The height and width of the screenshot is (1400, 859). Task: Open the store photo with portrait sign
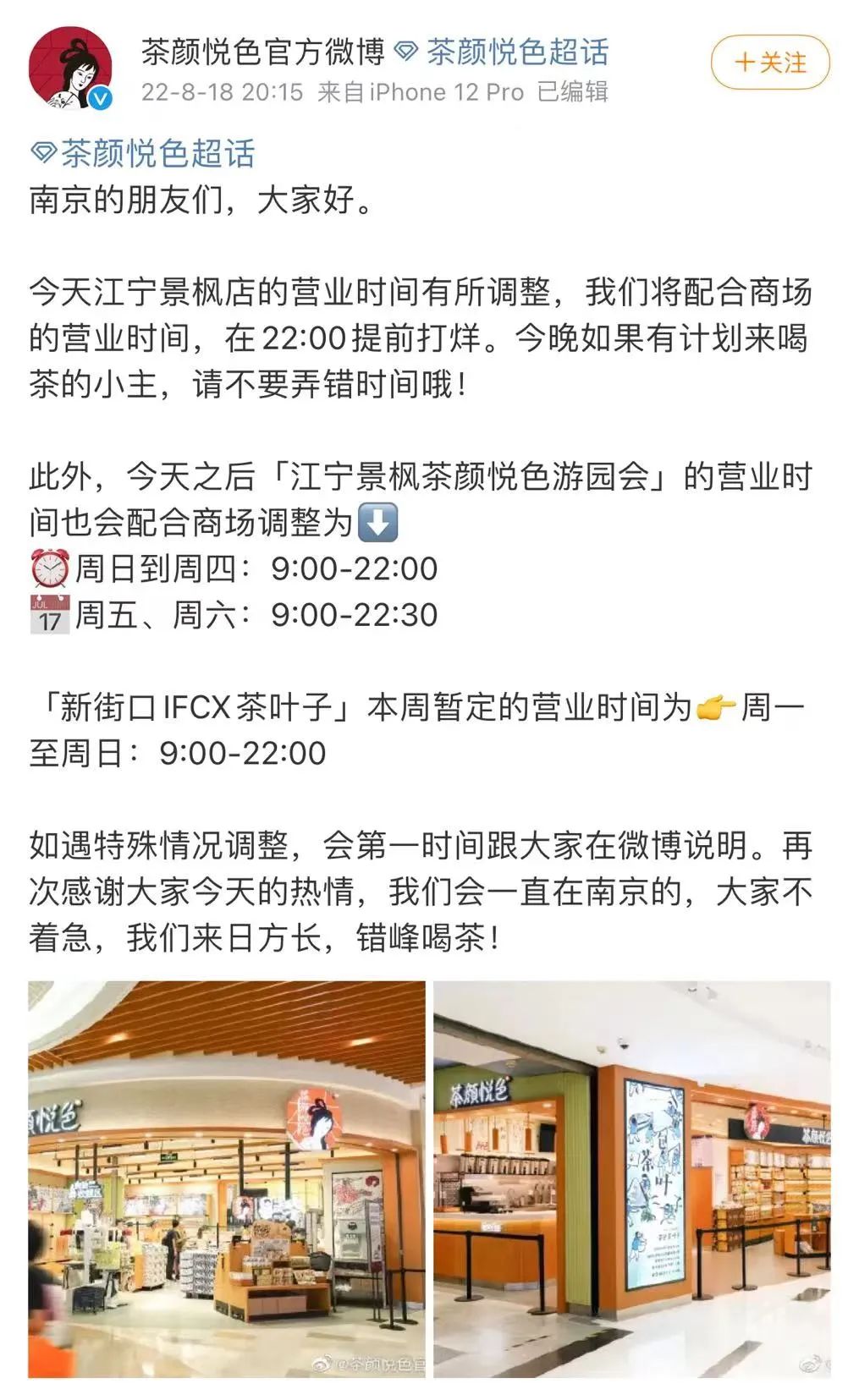coord(227,1178)
